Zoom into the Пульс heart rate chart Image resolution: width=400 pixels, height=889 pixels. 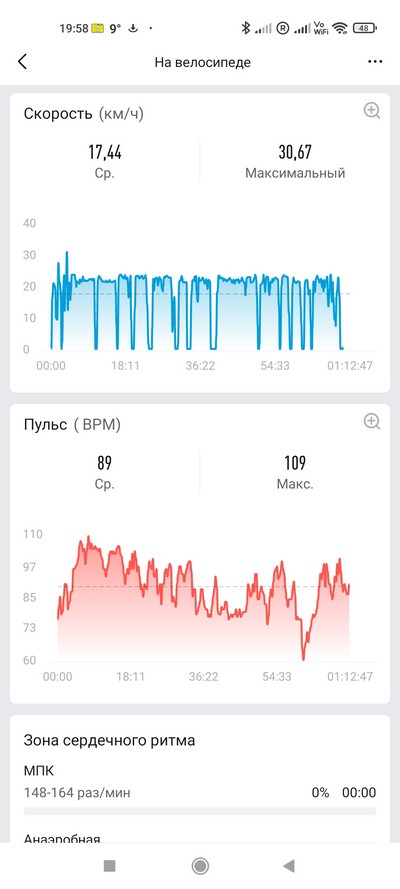tap(372, 421)
